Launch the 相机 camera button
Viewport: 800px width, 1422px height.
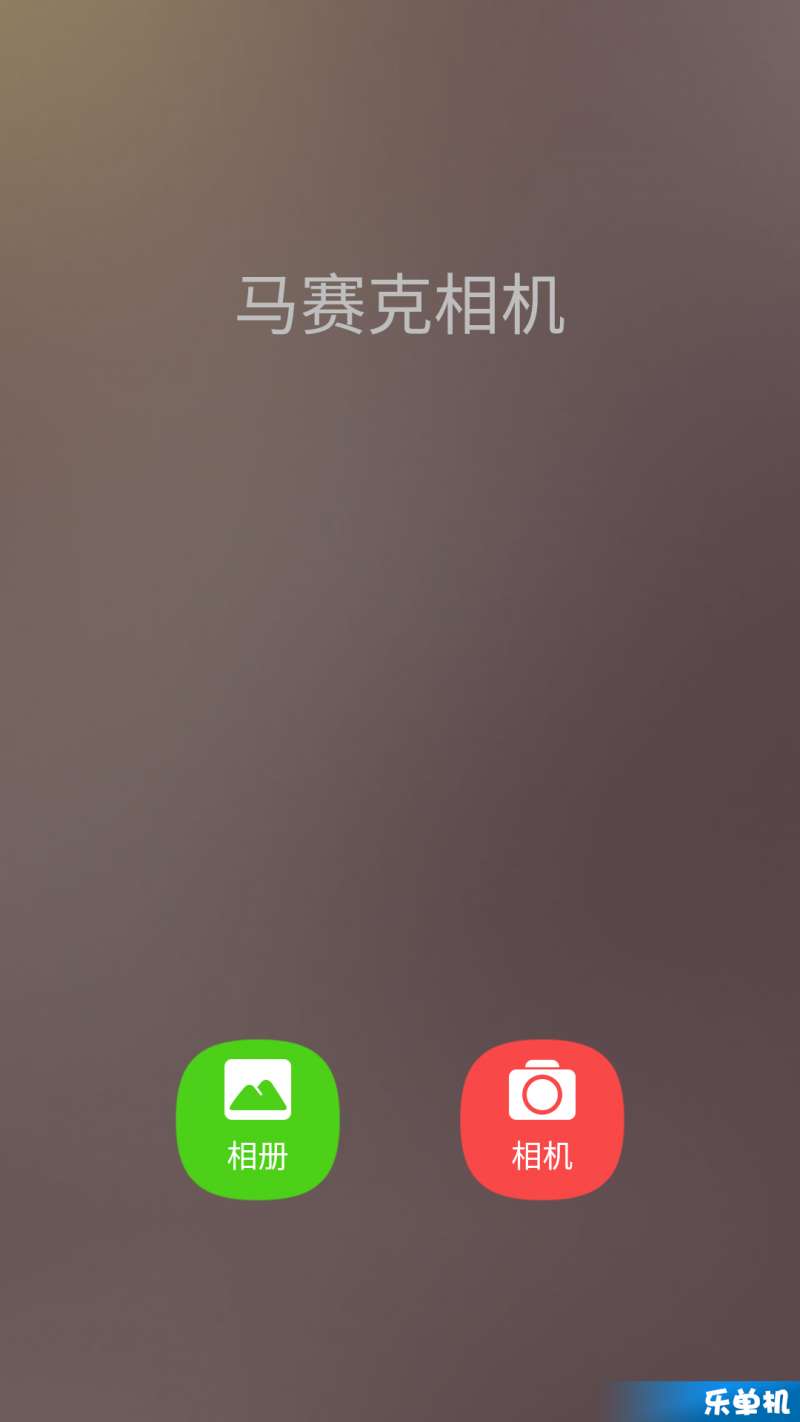pos(542,1119)
